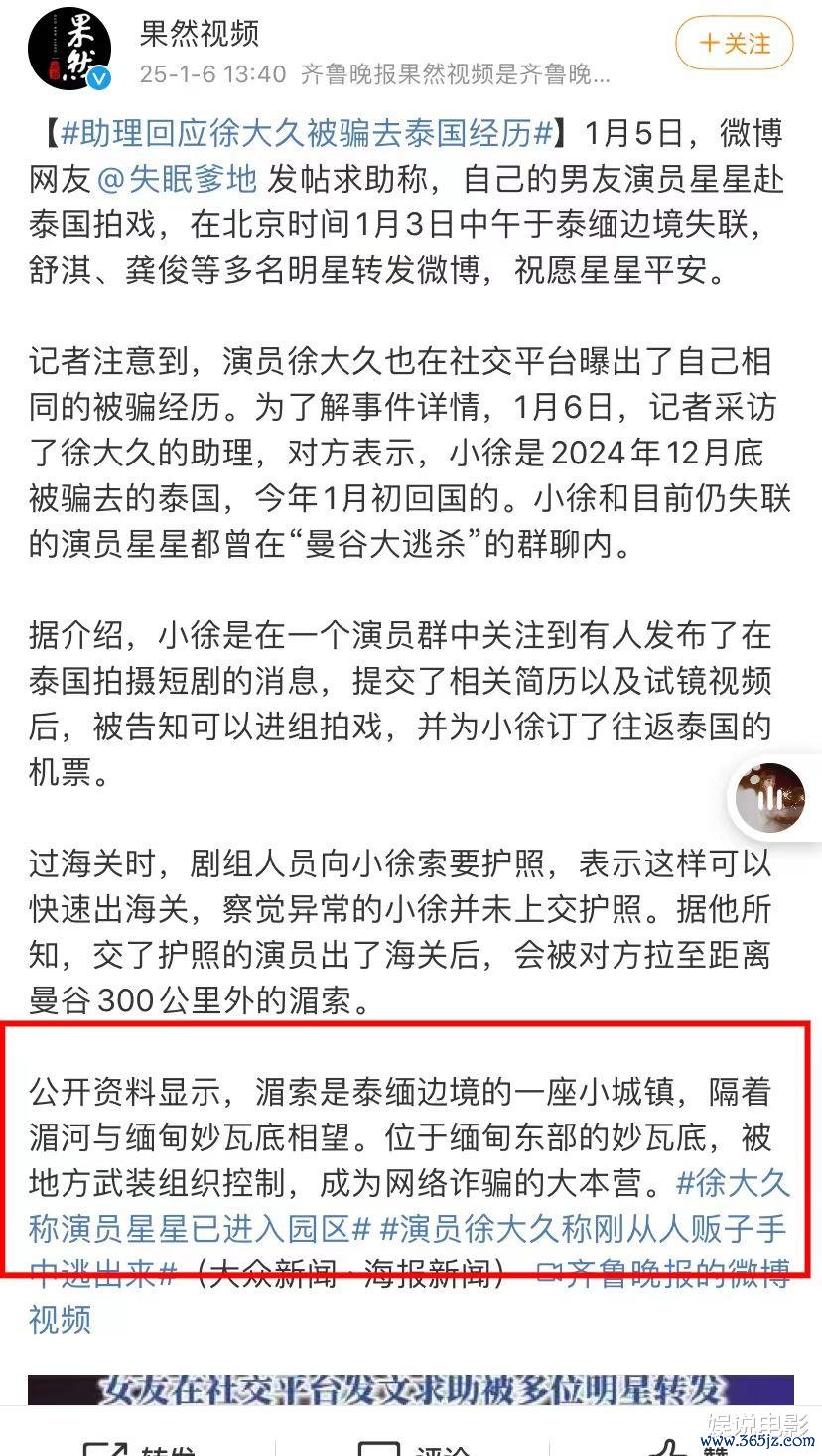Follow the 果然视频 account
822x1456 pixels.
tap(734, 44)
